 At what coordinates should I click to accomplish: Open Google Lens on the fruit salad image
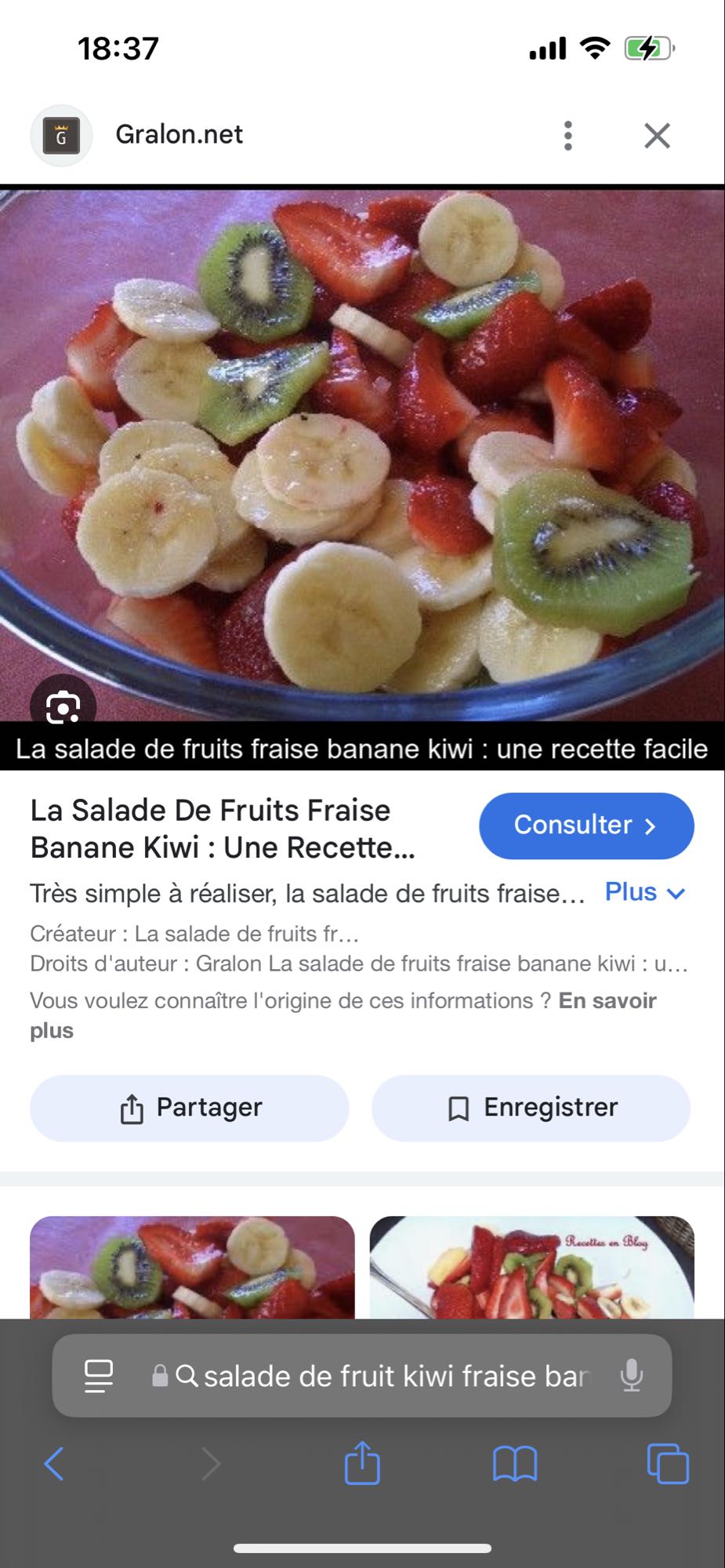tap(63, 705)
